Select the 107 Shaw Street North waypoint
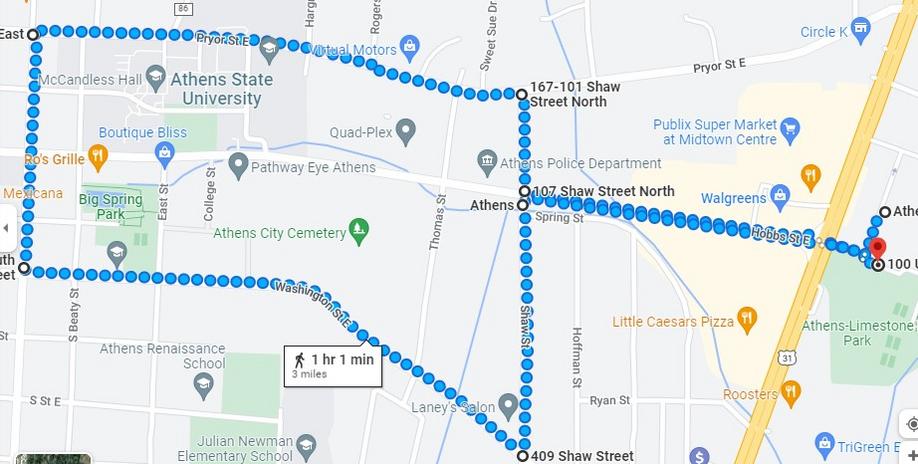918x464 pixels. coord(524,190)
